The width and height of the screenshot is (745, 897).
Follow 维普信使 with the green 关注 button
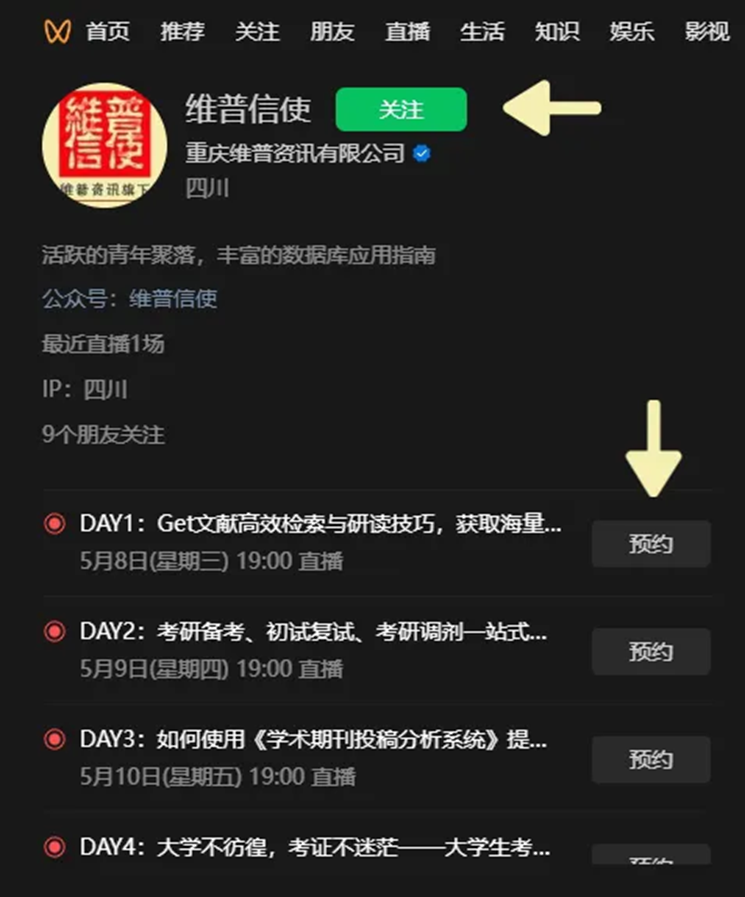[x=401, y=110]
